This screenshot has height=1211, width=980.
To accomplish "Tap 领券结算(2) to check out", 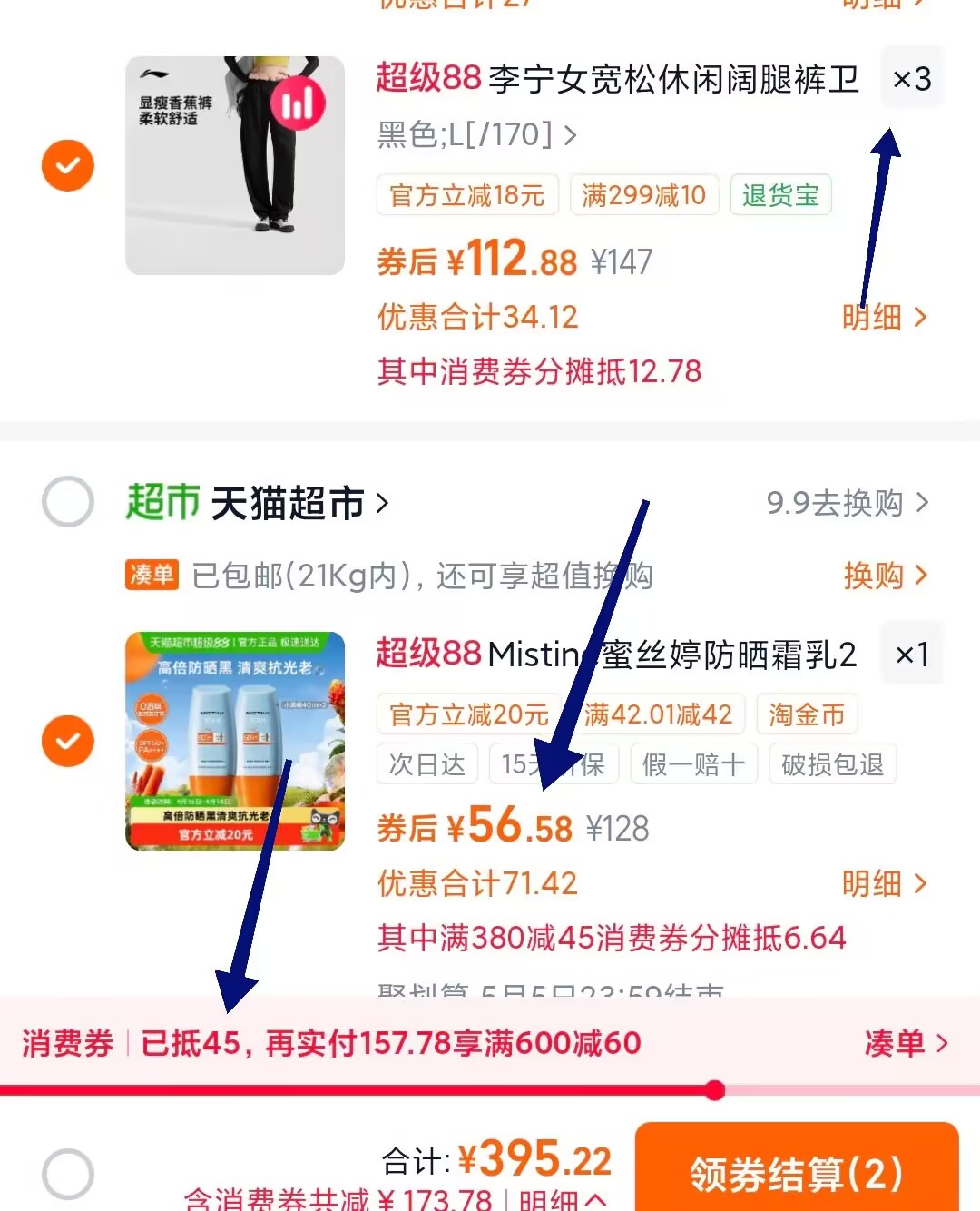I will [x=797, y=1171].
